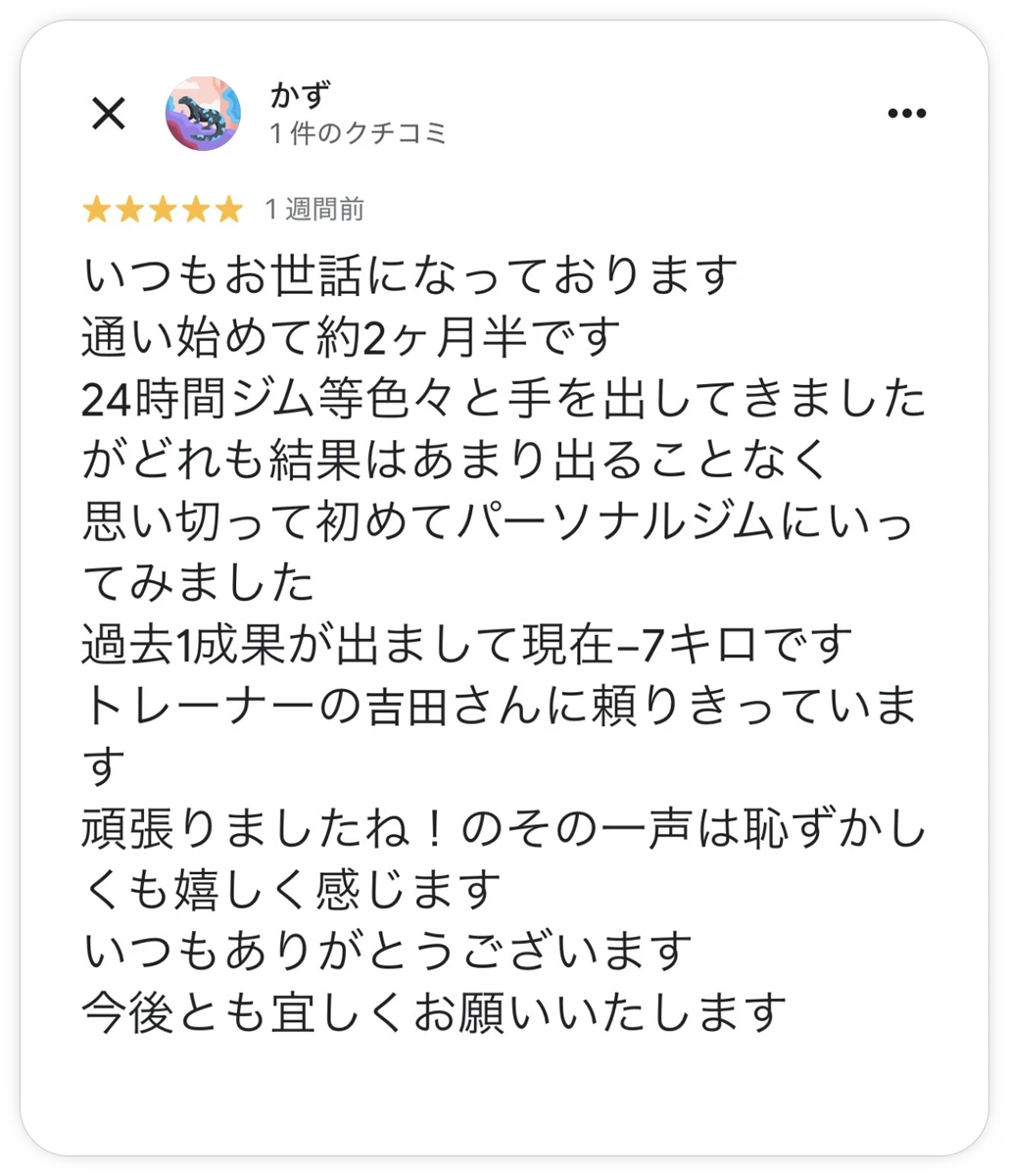Open reviewer かず's profile
Screen dimensions: 1009x1176
pyautogui.click(x=203, y=114)
